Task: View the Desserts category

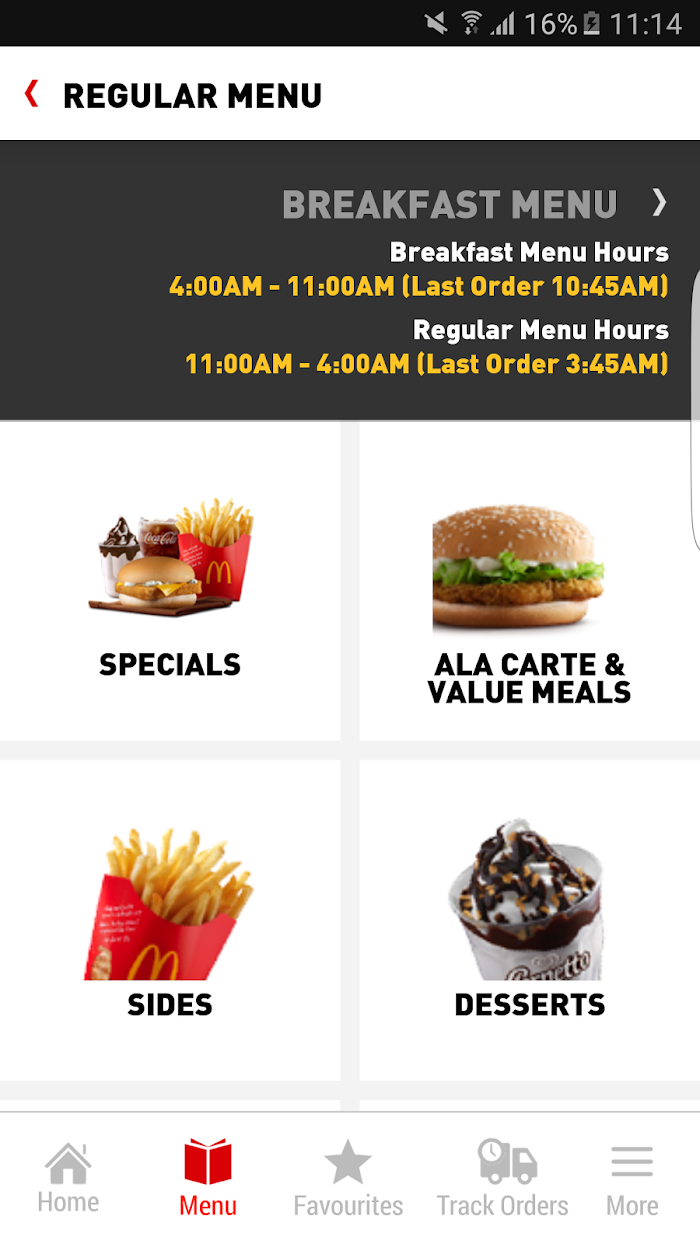Action: [x=530, y=920]
